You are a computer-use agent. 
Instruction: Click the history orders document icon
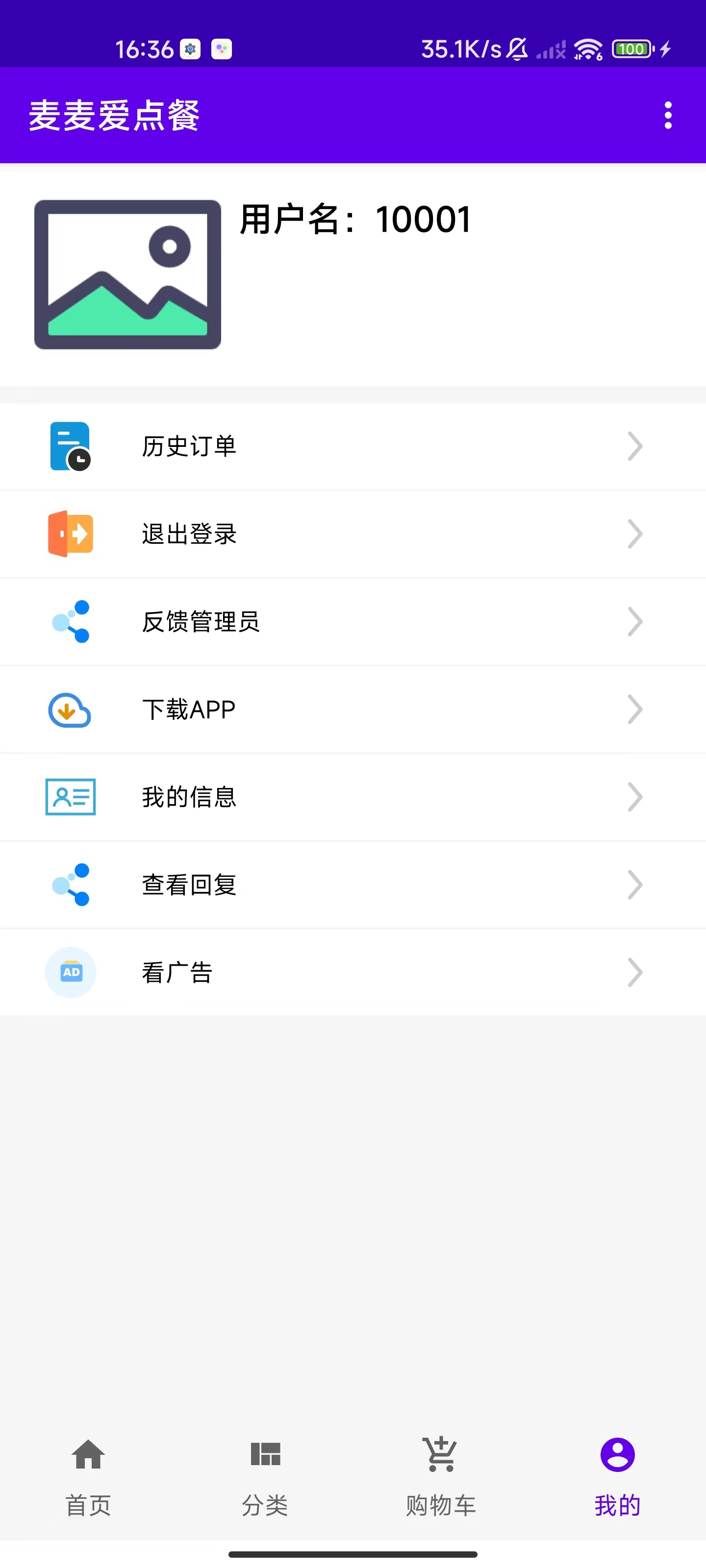click(x=70, y=446)
